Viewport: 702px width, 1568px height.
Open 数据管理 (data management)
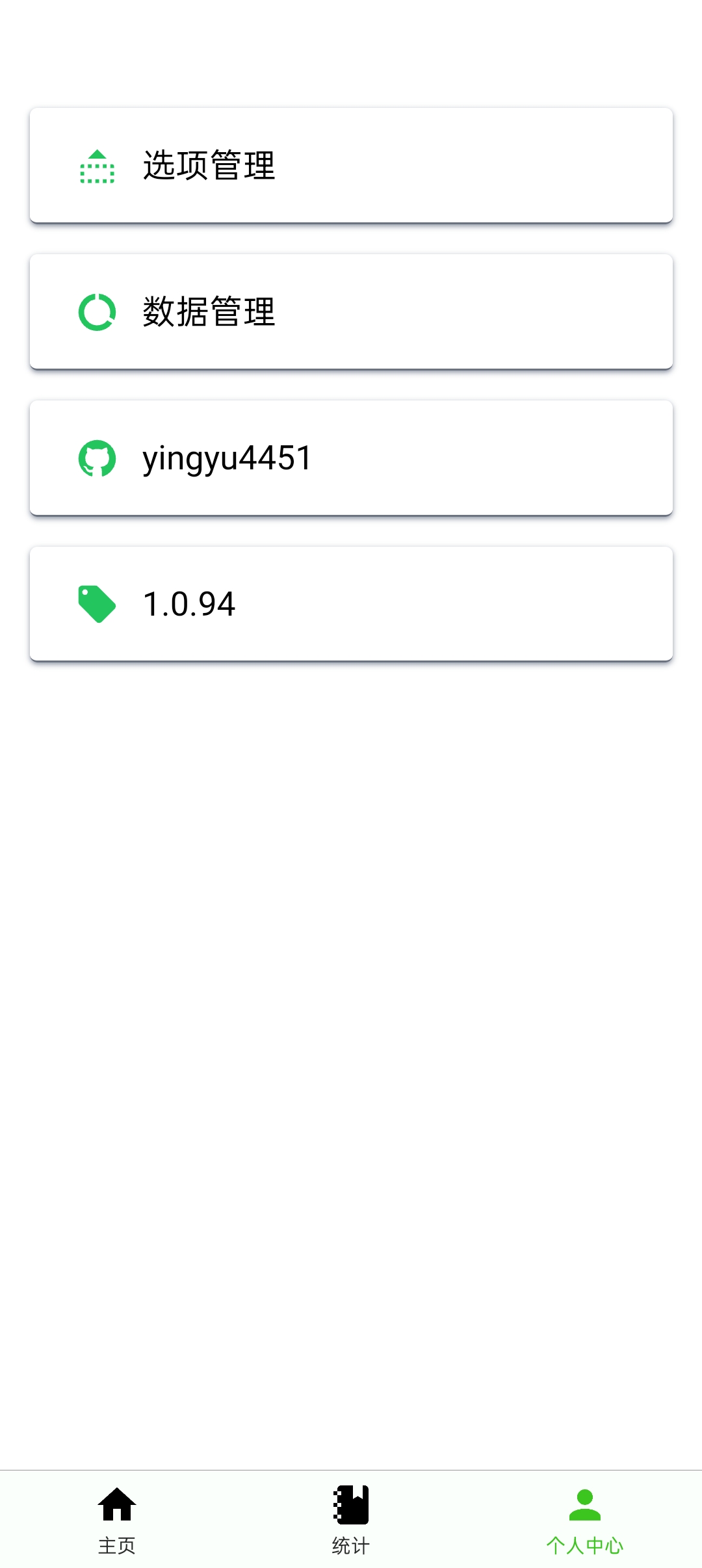[x=351, y=311]
